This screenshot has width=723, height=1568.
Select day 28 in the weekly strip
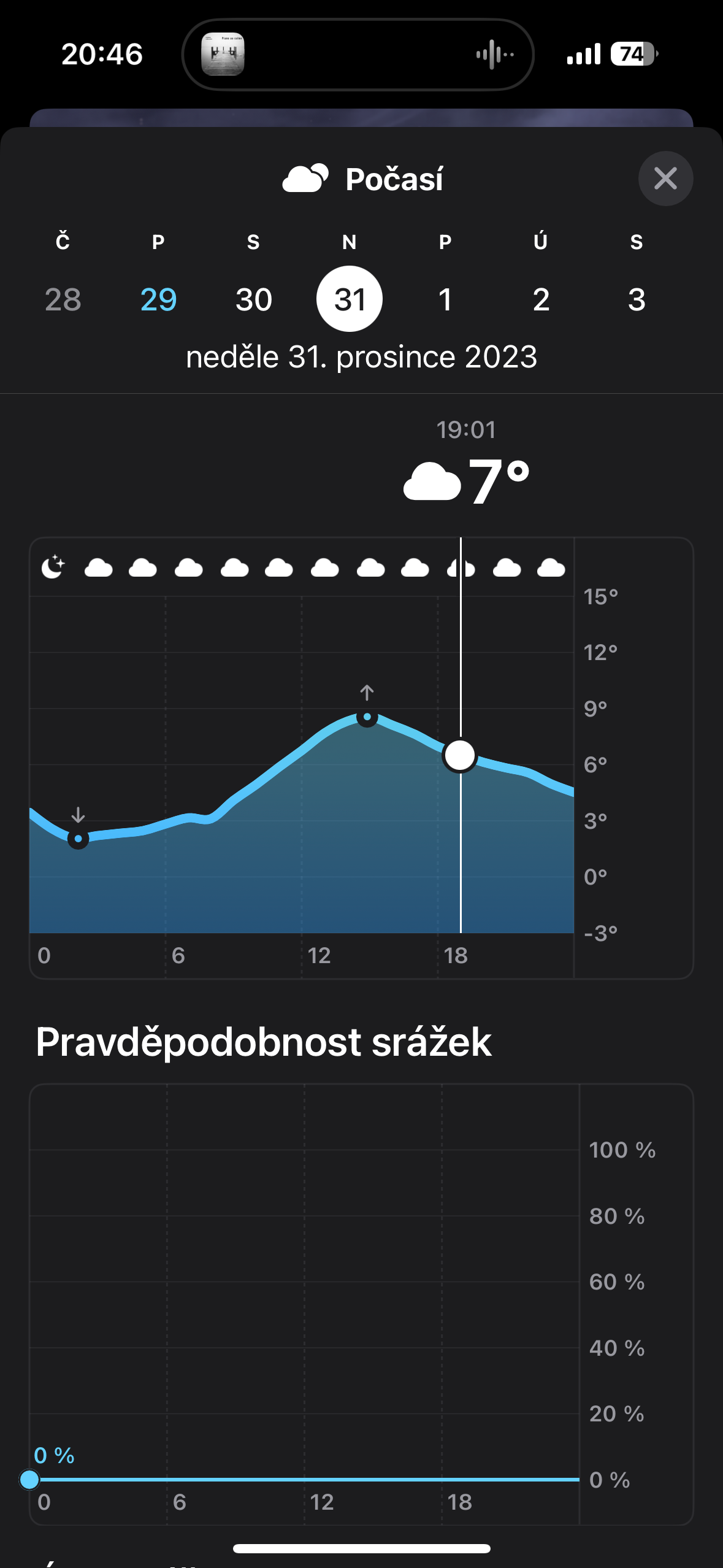(x=61, y=300)
